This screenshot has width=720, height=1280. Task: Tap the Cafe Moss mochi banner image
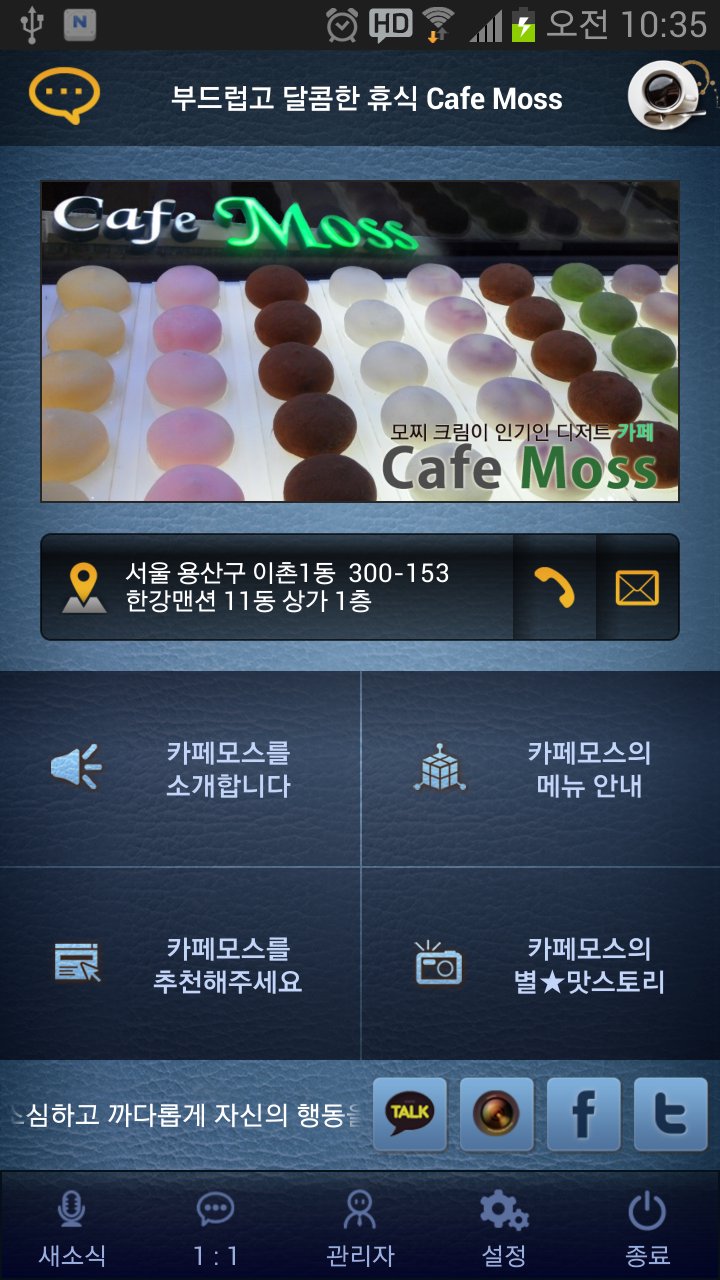pyautogui.click(x=360, y=340)
